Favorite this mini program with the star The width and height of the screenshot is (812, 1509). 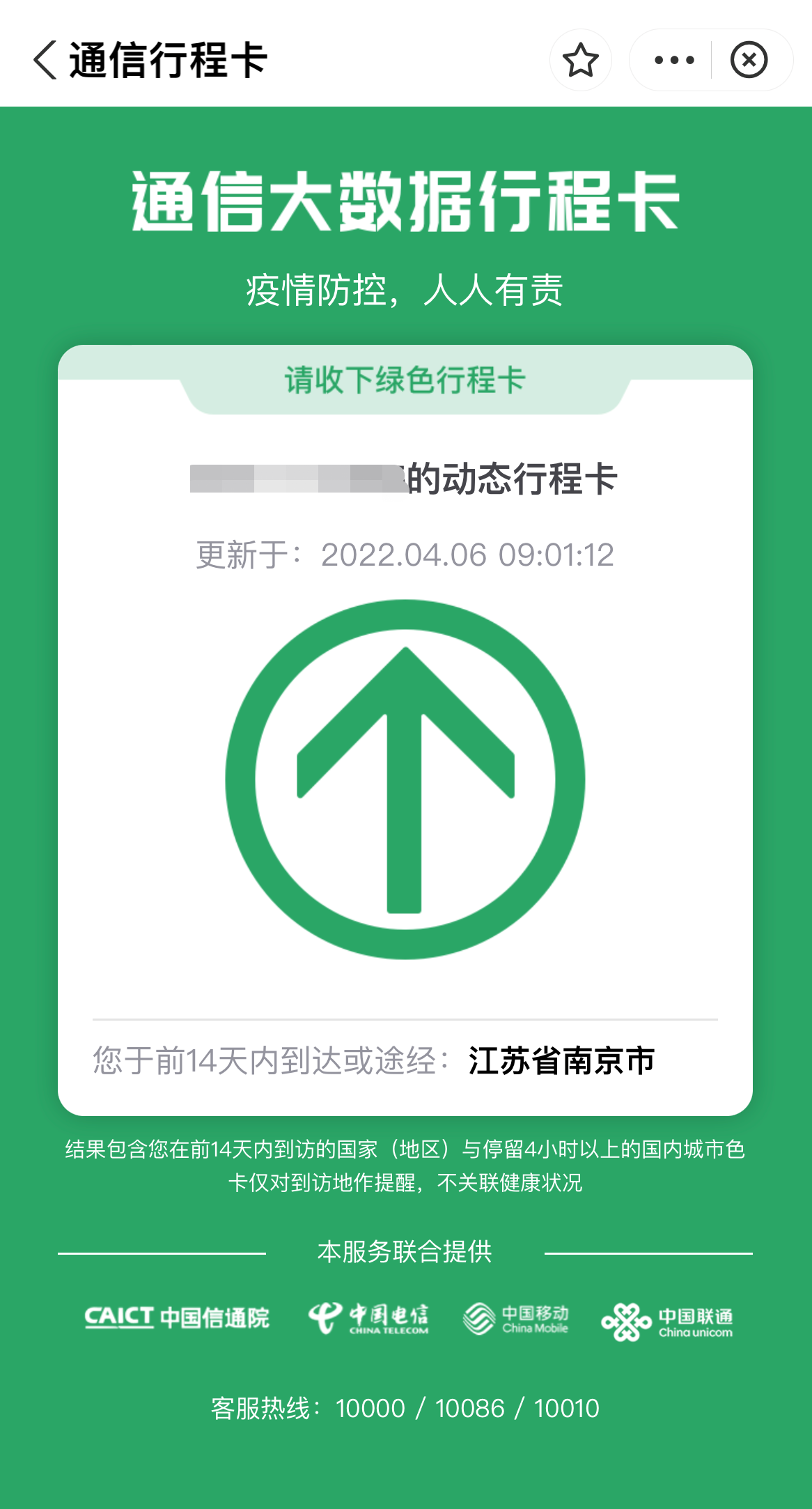[580, 60]
